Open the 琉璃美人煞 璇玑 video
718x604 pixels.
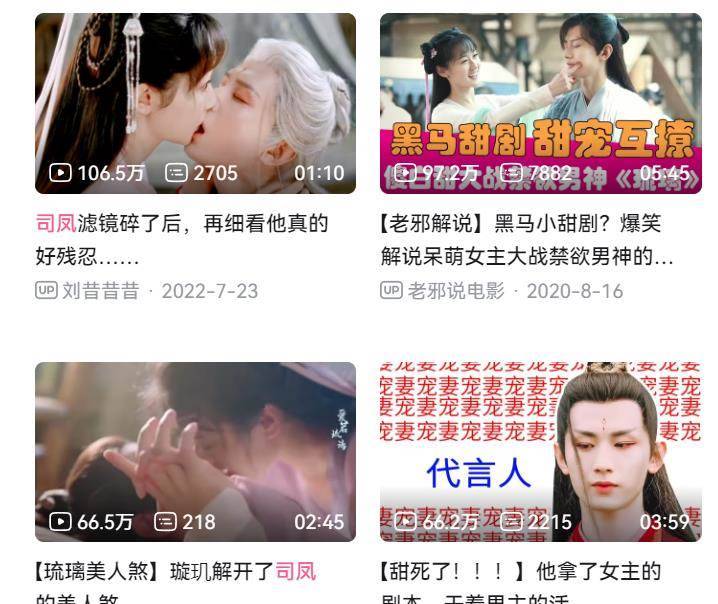tap(195, 451)
